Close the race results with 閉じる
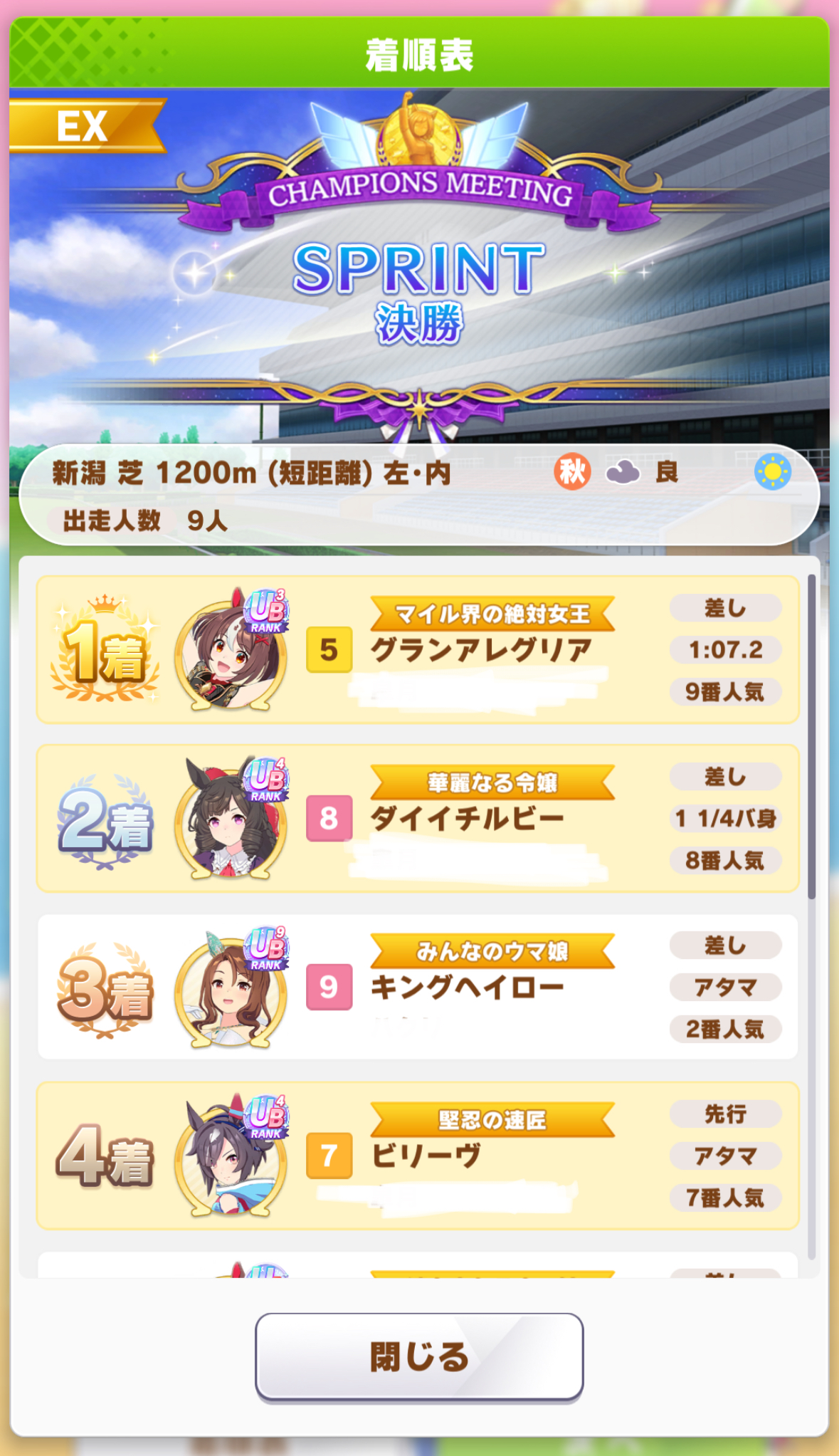Screen dimensions: 839x1456 click(419, 1357)
